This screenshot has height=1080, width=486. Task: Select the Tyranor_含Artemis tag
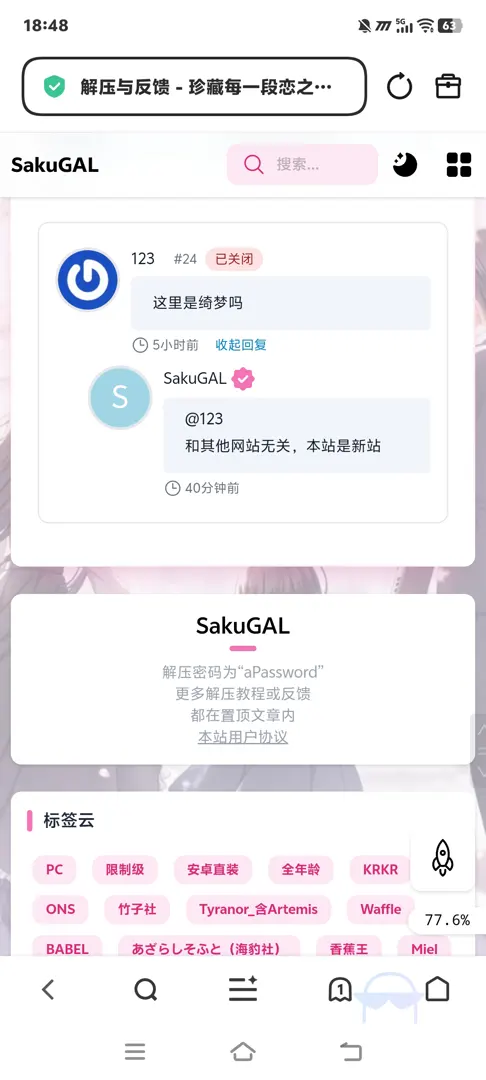258,909
